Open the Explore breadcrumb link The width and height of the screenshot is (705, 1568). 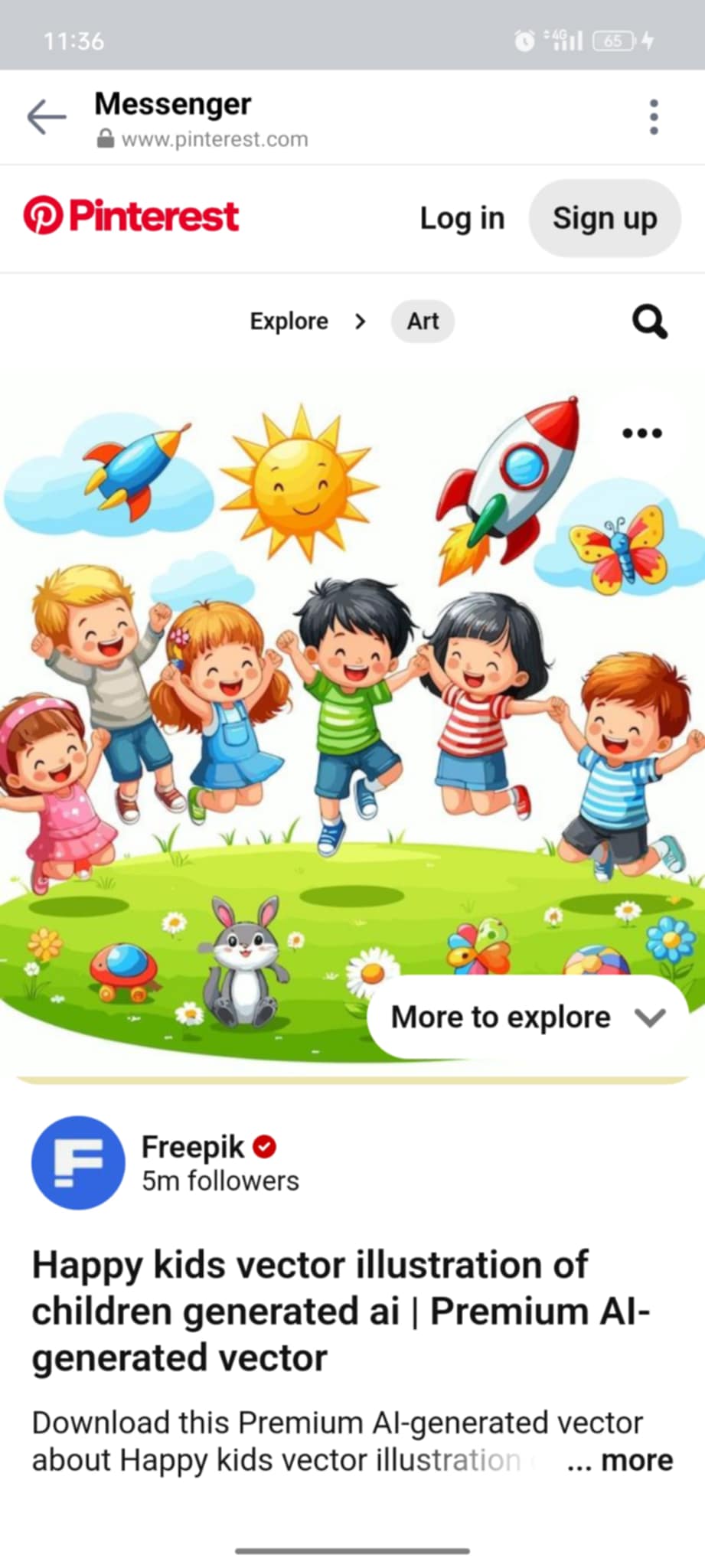(x=289, y=321)
